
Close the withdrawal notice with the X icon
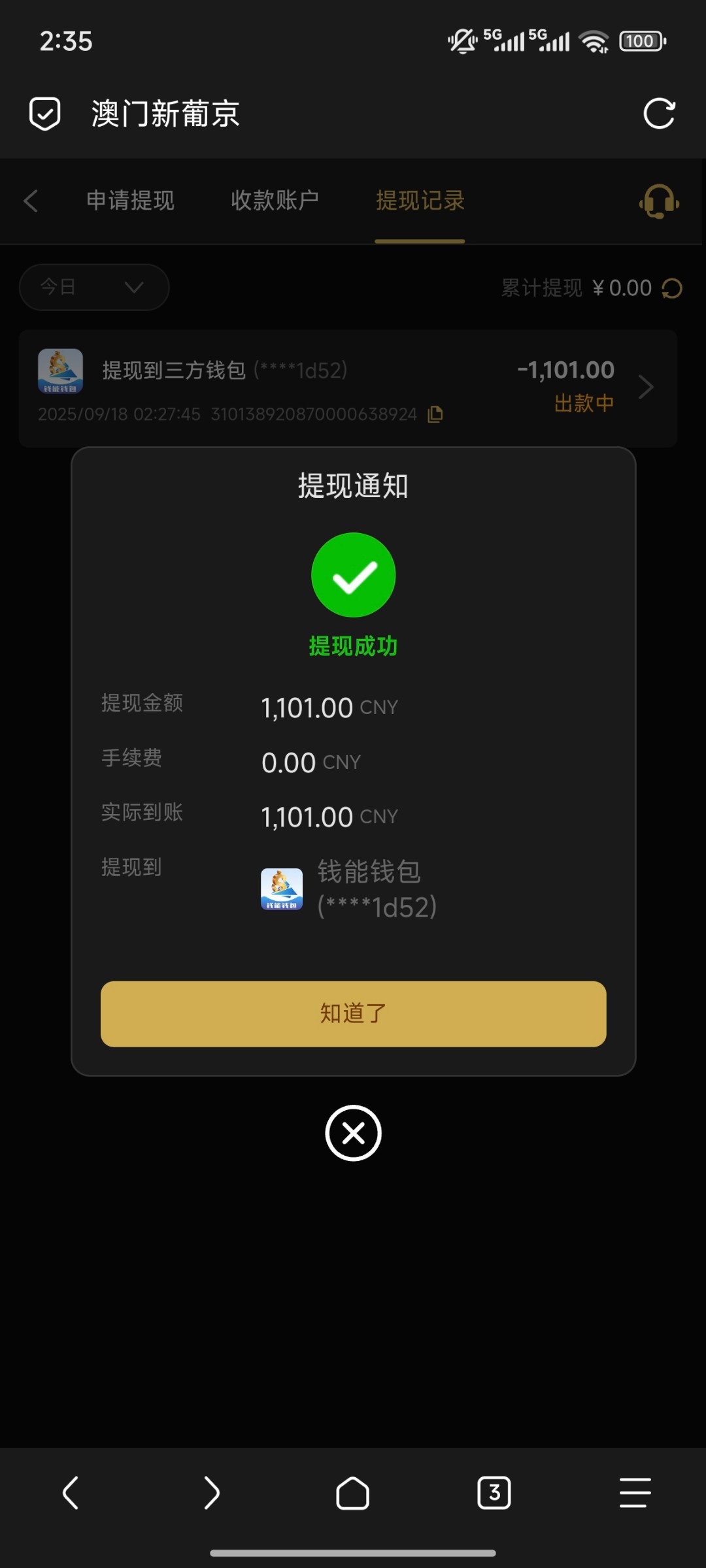point(353,1133)
